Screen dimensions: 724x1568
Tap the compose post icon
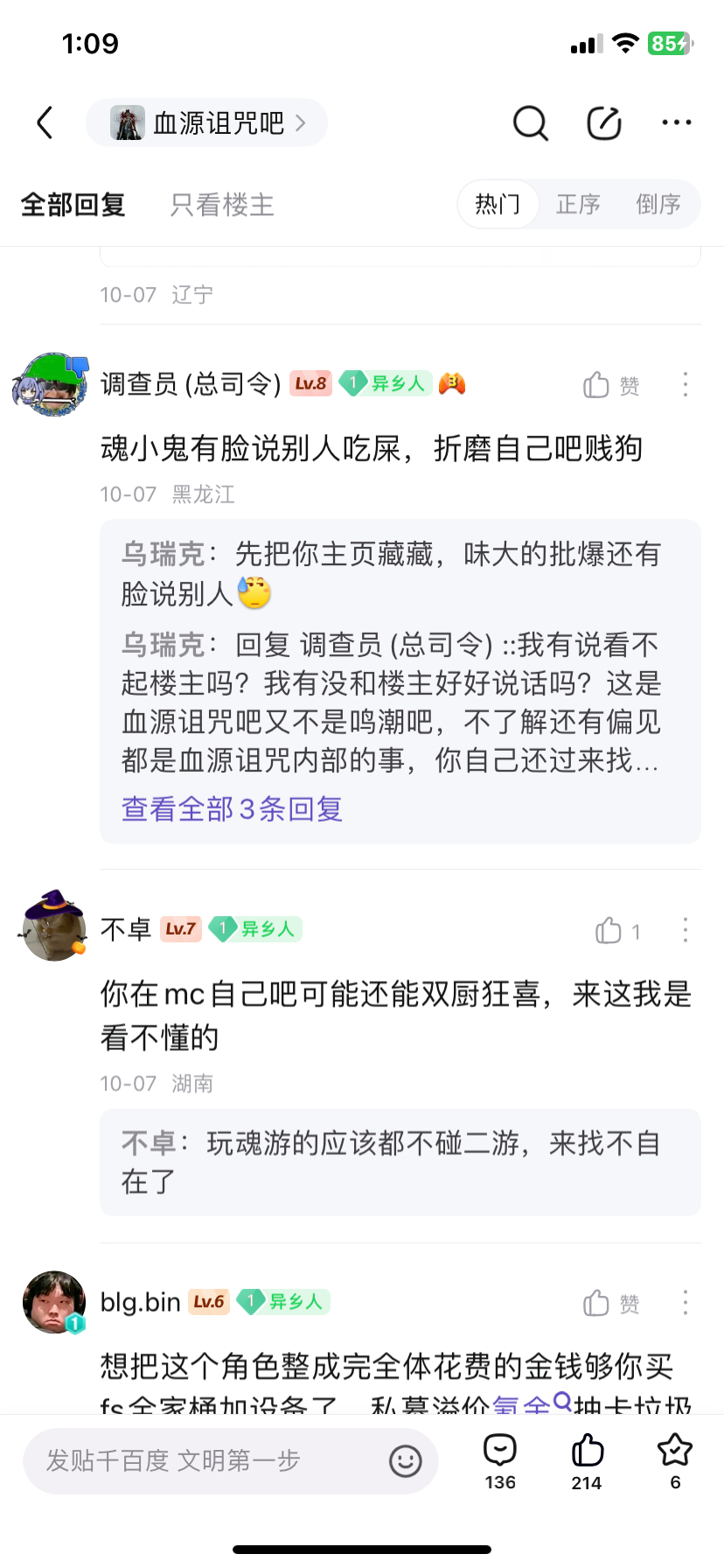[603, 123]
